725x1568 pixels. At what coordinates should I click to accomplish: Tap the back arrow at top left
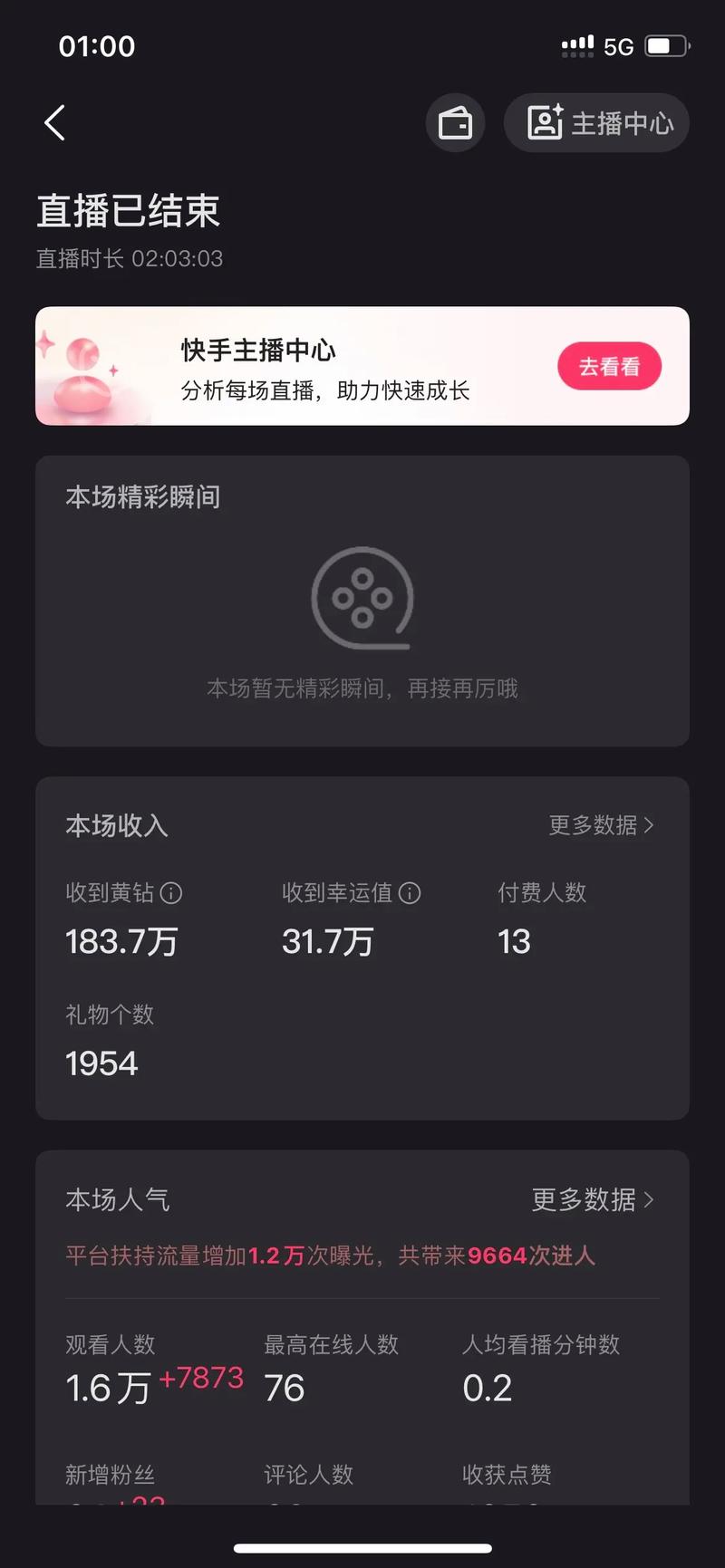pos(54,122)
